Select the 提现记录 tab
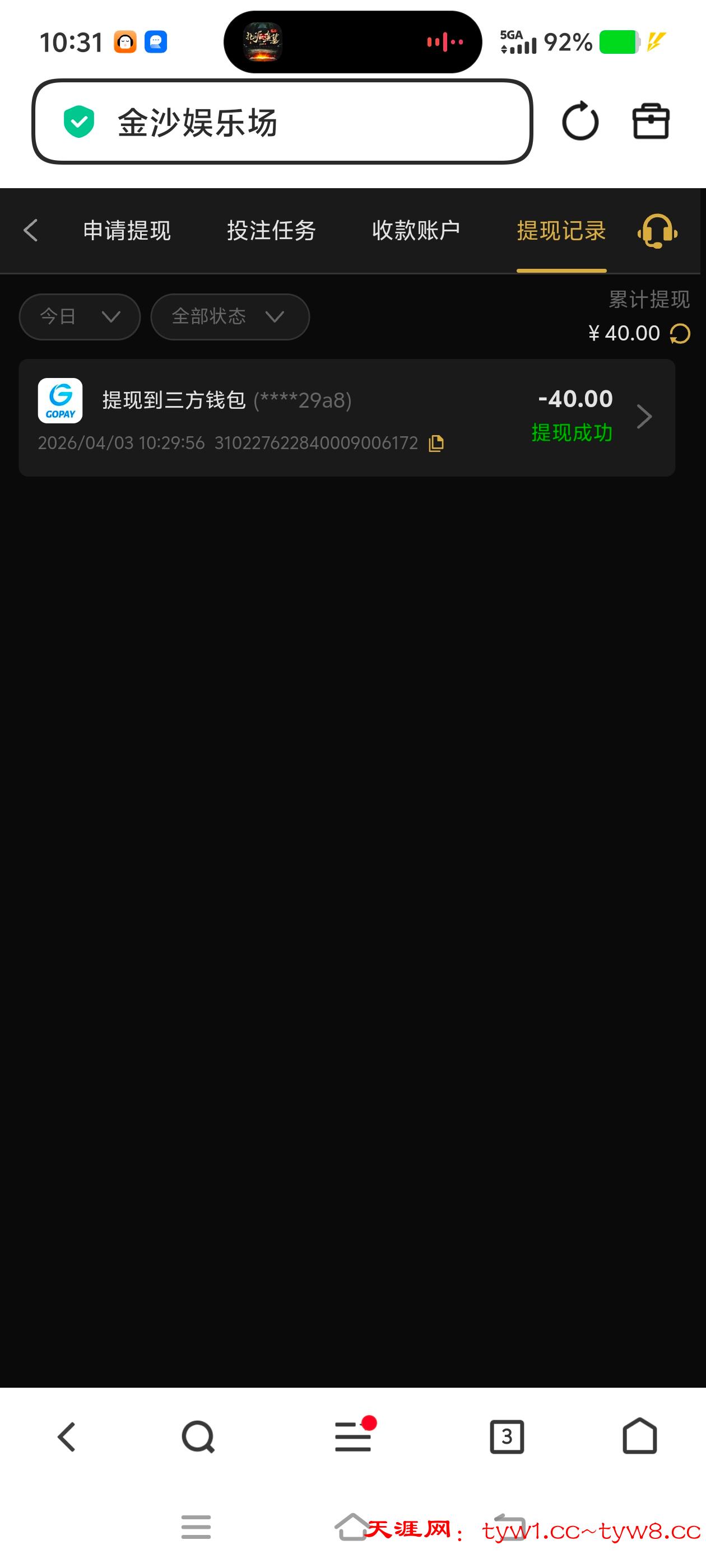The height and width of the screenshot is (1568, 706). coord(561,231)
